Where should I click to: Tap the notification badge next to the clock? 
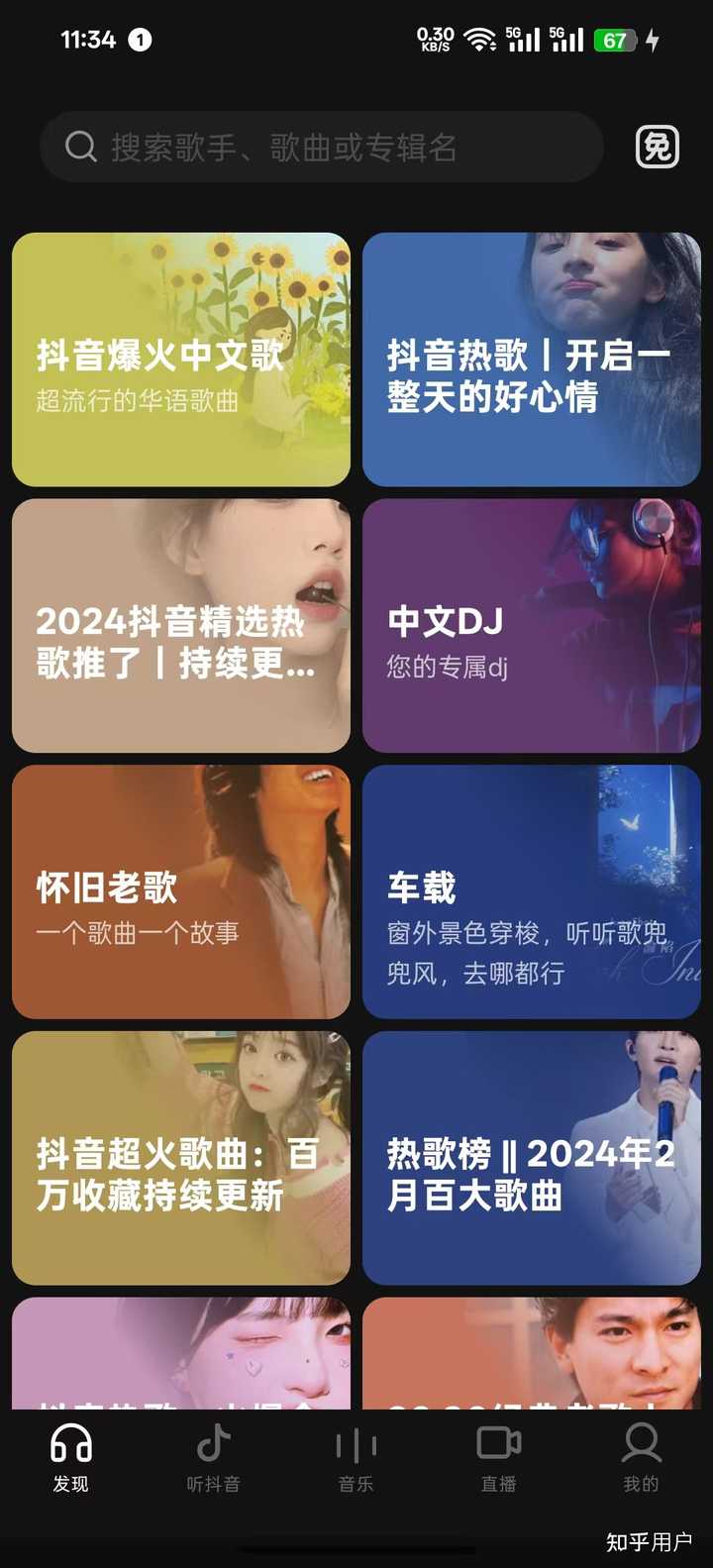(x=140, y=39)
